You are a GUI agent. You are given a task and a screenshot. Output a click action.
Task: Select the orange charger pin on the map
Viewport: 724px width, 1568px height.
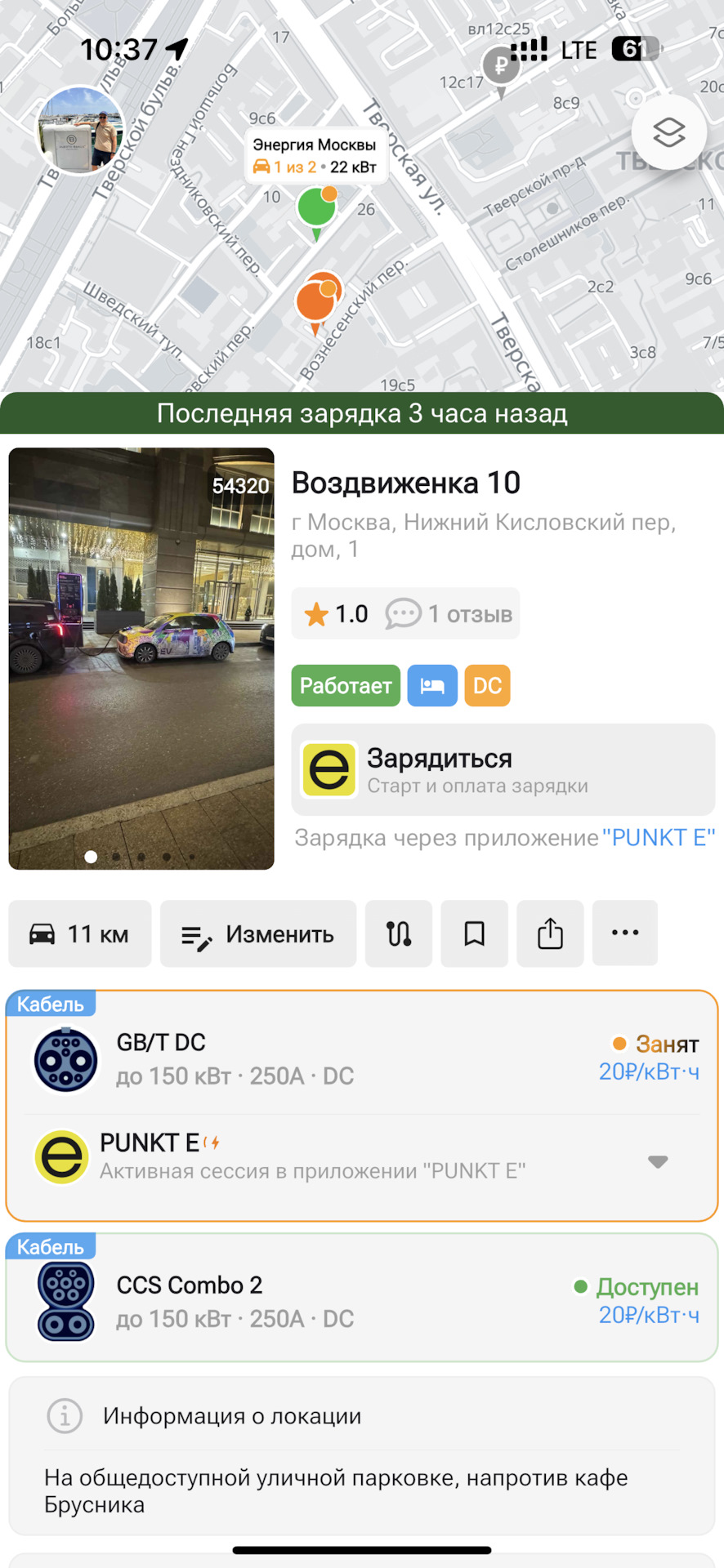(x=316, y=299)
